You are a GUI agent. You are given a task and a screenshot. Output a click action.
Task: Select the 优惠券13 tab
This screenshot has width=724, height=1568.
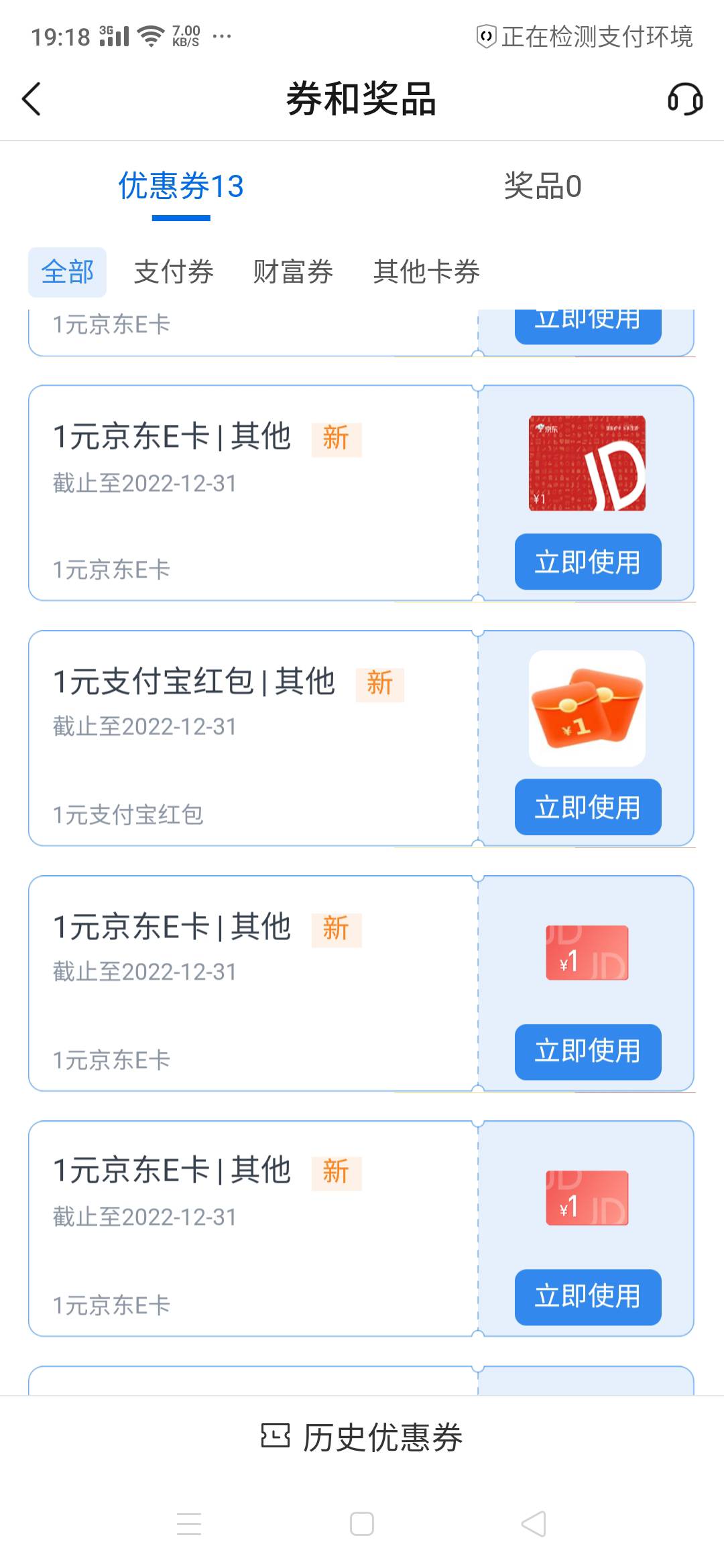pos(181,186)
